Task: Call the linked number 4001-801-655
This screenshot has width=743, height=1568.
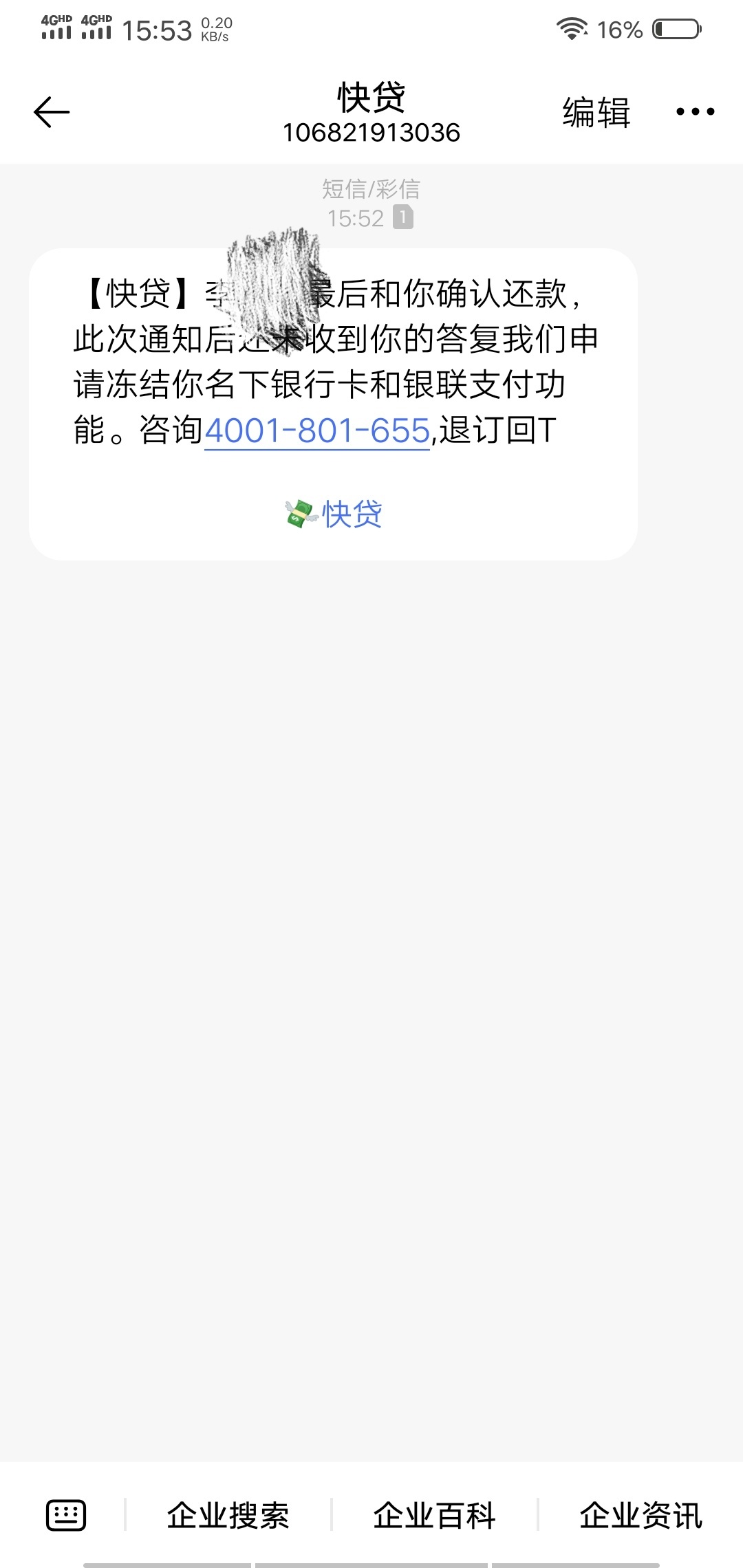Action: [x=317, y=431]
